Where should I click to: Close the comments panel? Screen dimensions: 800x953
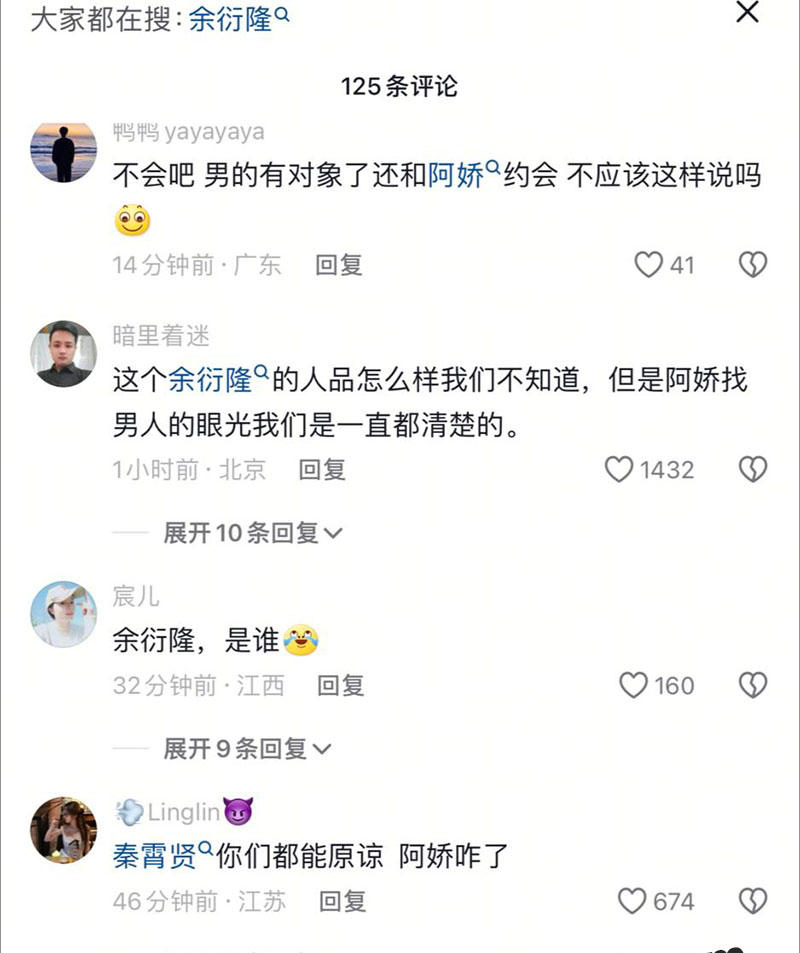point(747,14)
